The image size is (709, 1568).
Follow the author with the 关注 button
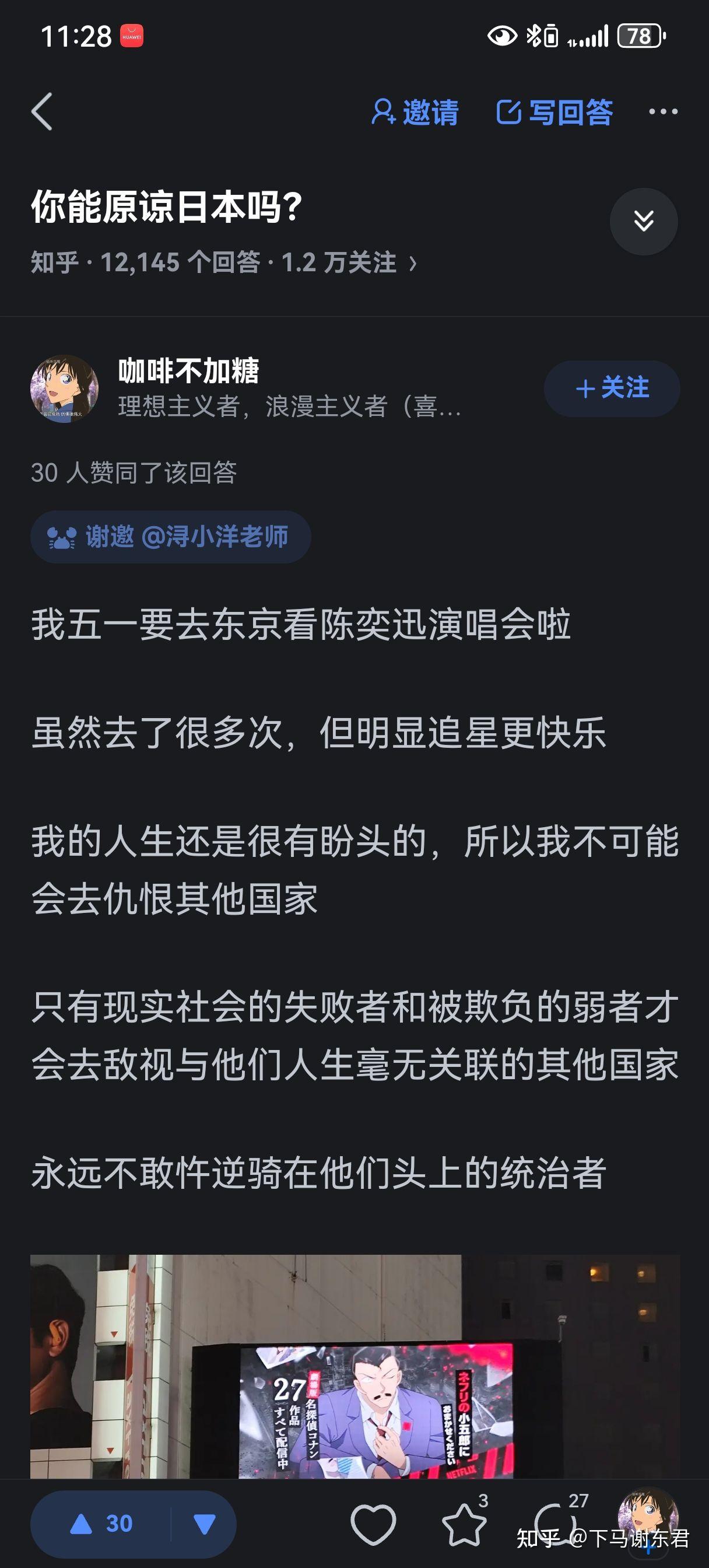(612, 388)
